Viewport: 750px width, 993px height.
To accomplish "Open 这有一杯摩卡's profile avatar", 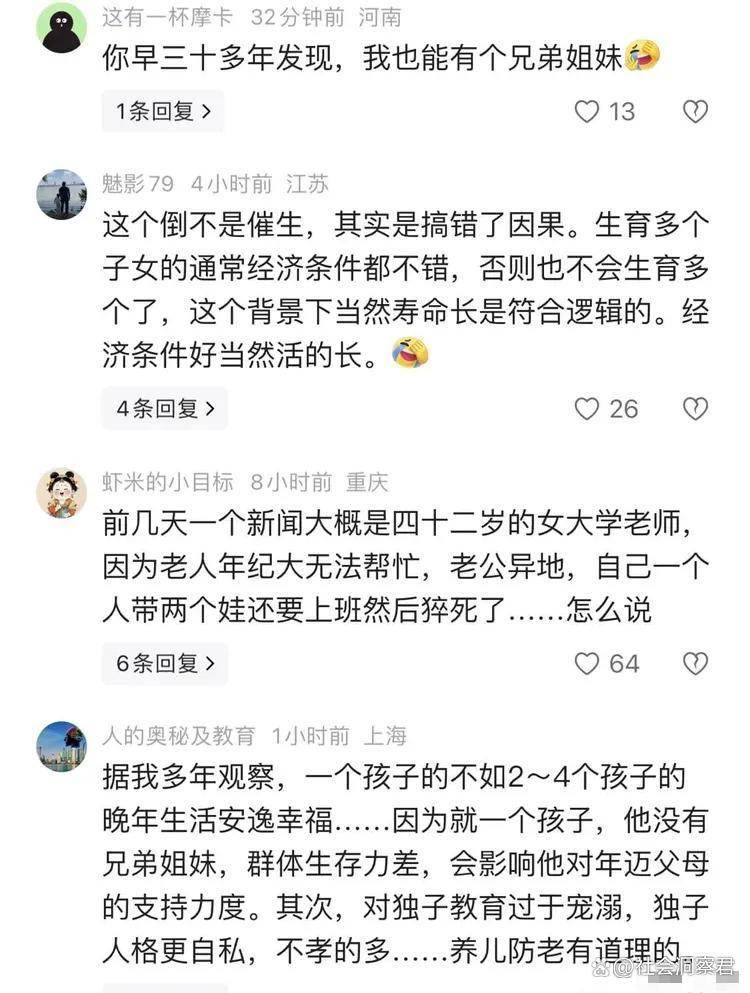I will [62, 26].
